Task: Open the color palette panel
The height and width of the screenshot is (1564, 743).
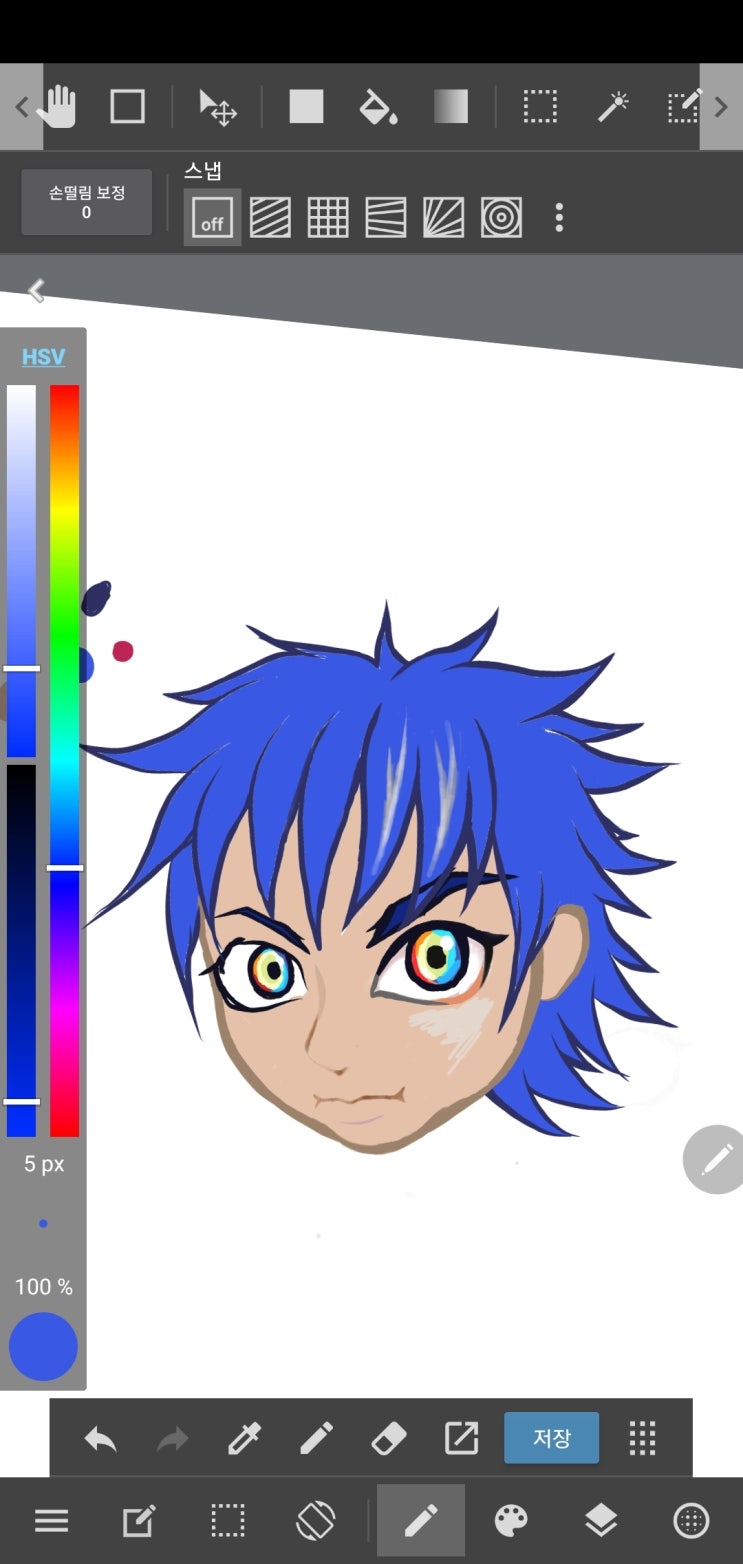Action: pos(511,1521)
